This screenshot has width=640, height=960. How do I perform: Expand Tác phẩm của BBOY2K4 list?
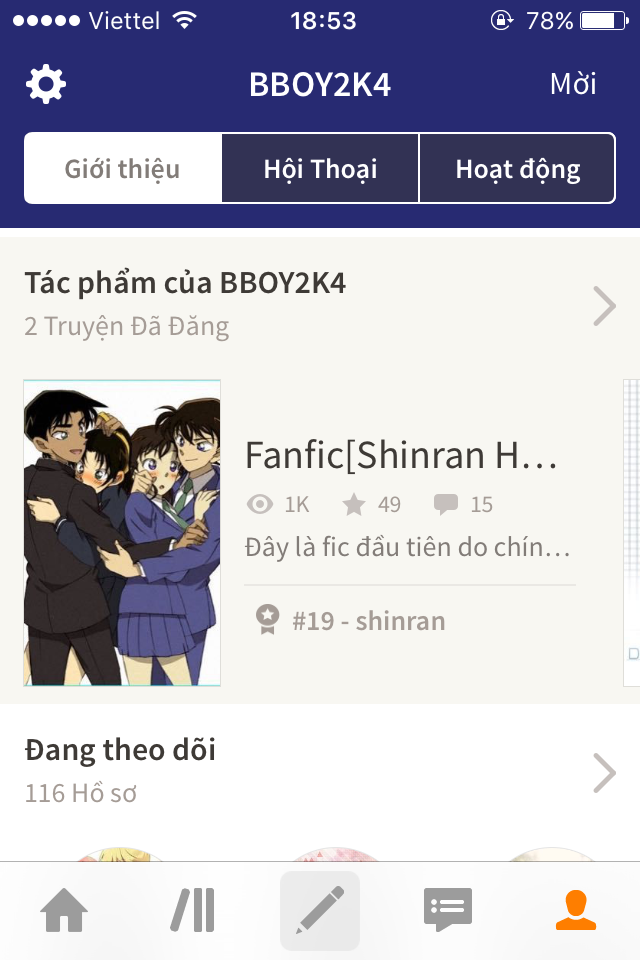[604, 306]
